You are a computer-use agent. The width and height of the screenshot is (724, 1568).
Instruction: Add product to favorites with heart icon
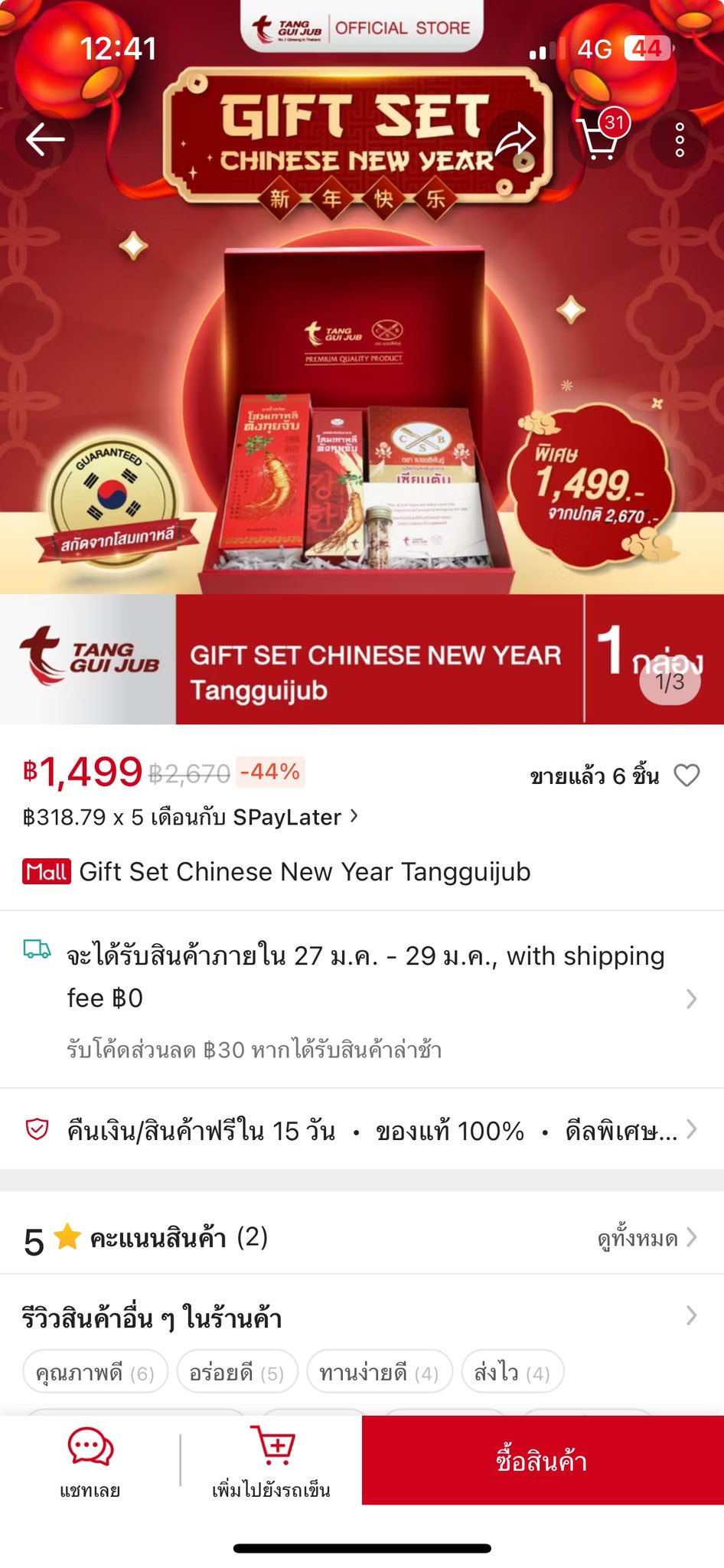pos(686,776)
